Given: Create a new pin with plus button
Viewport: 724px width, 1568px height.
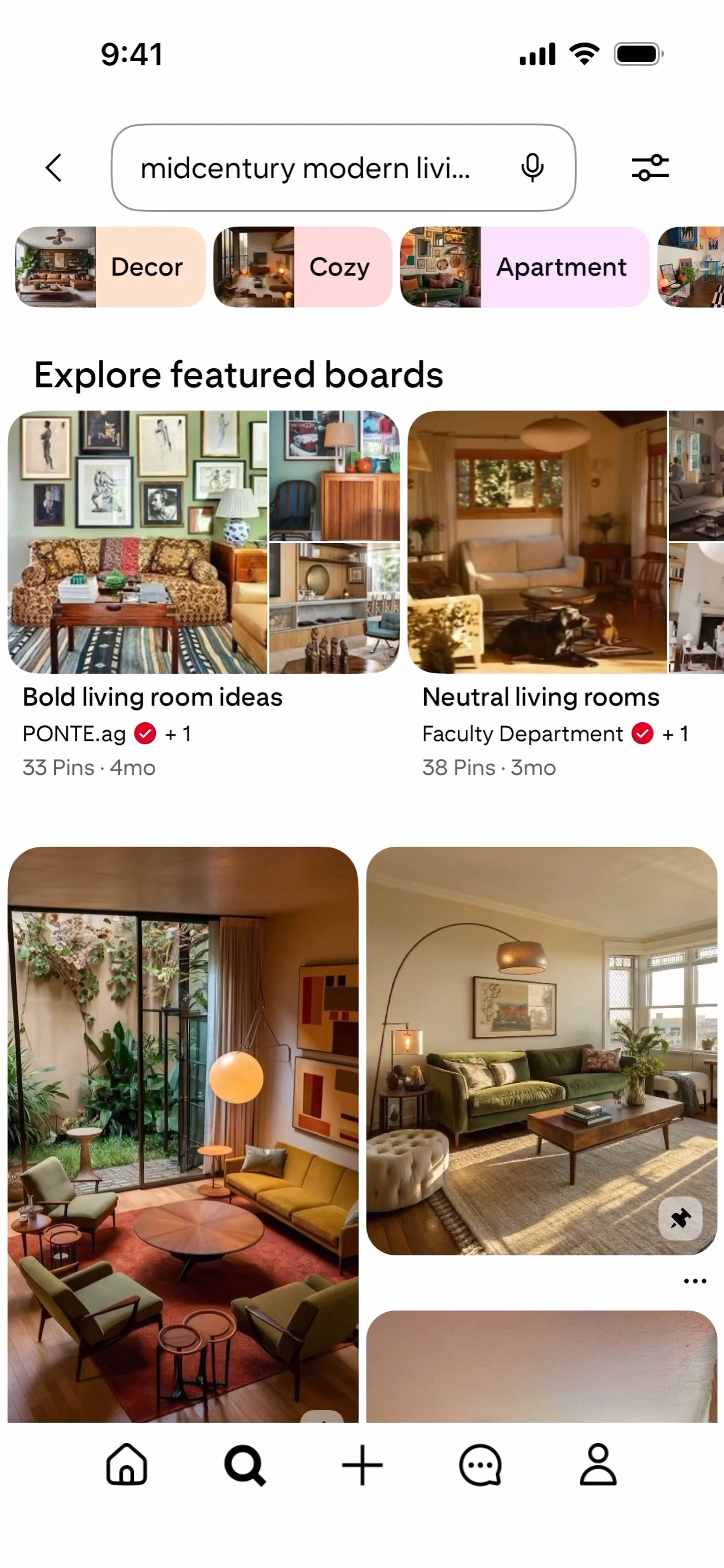Looking at the screenshot, I should tap(362, 1465).
